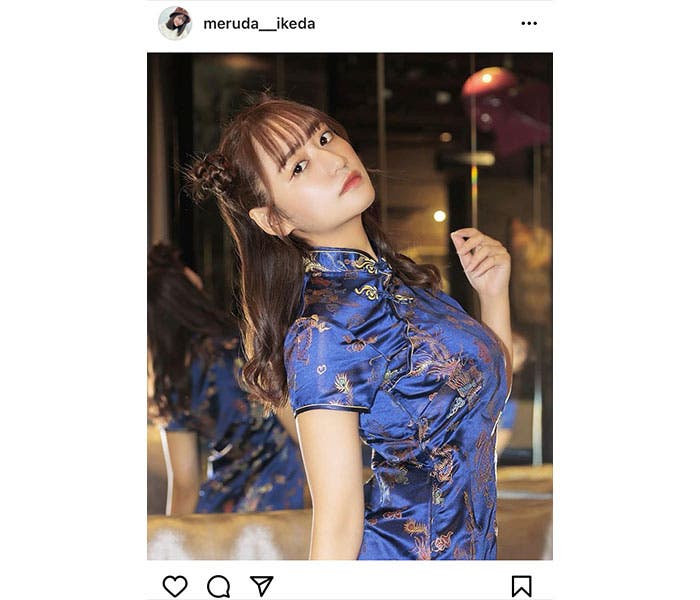Bookmark this post

[522, 586]
